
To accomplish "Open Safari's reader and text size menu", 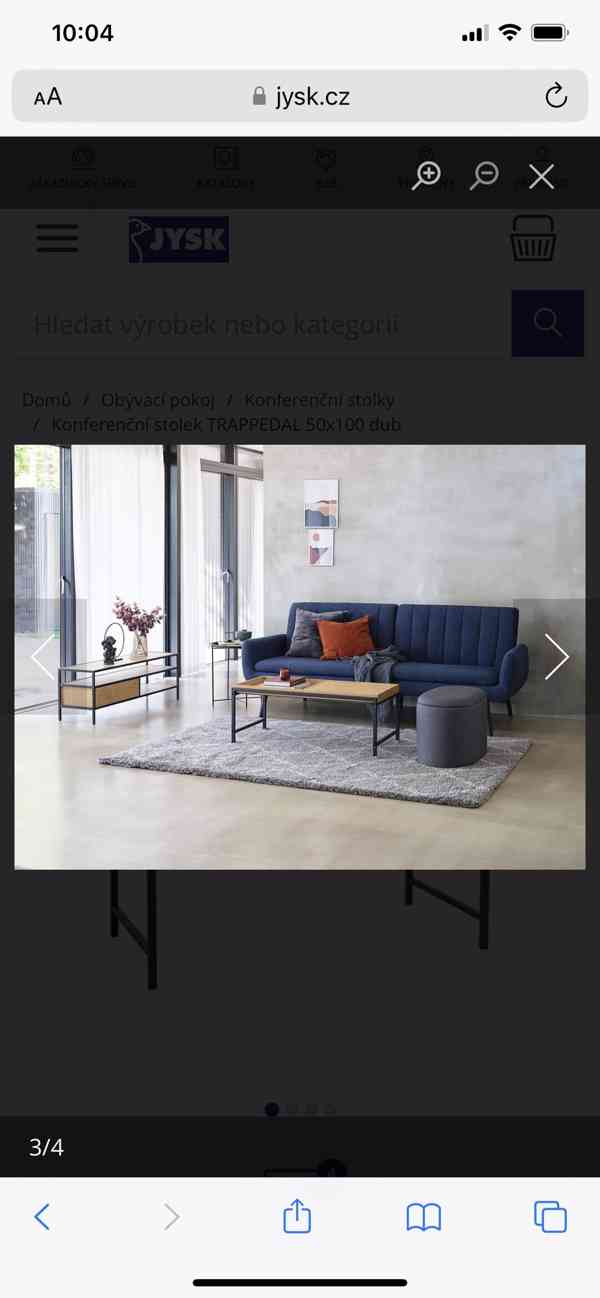I will [48, 97].
